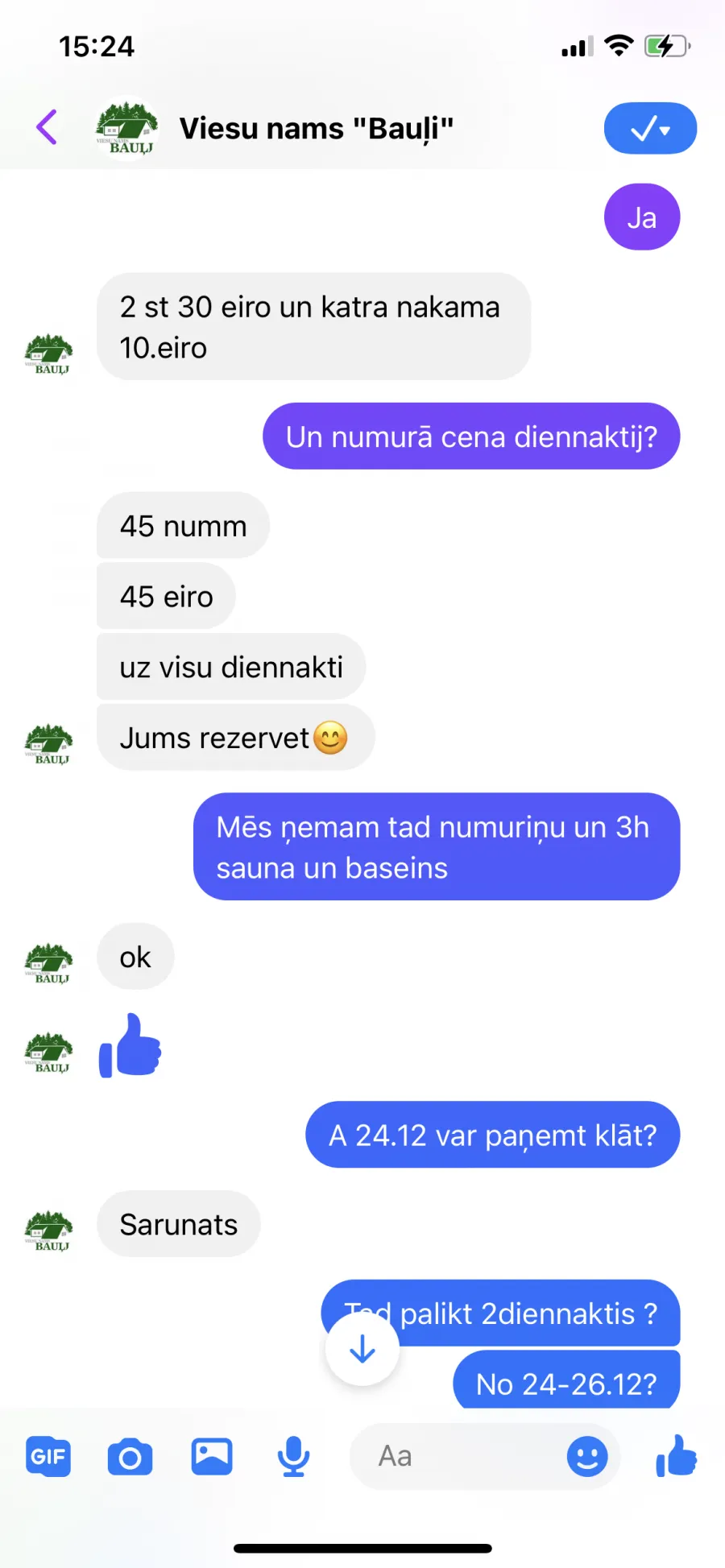Image resolution: width=725 pixels, height=1568 pixels.
Task: Open the photo gallery picker
Action: [212, 1456]
